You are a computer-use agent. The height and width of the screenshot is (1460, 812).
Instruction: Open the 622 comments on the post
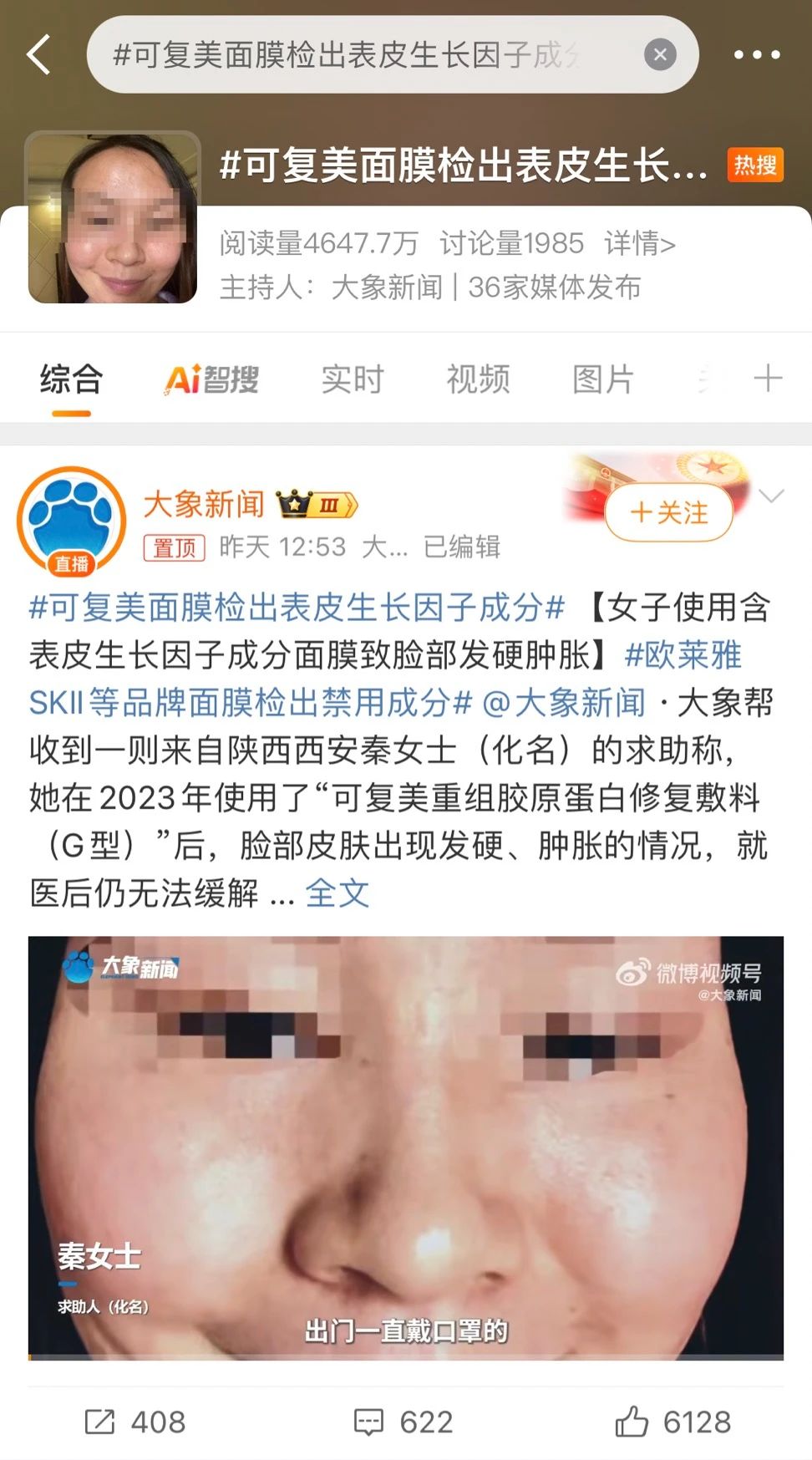tap(403, 1422)
